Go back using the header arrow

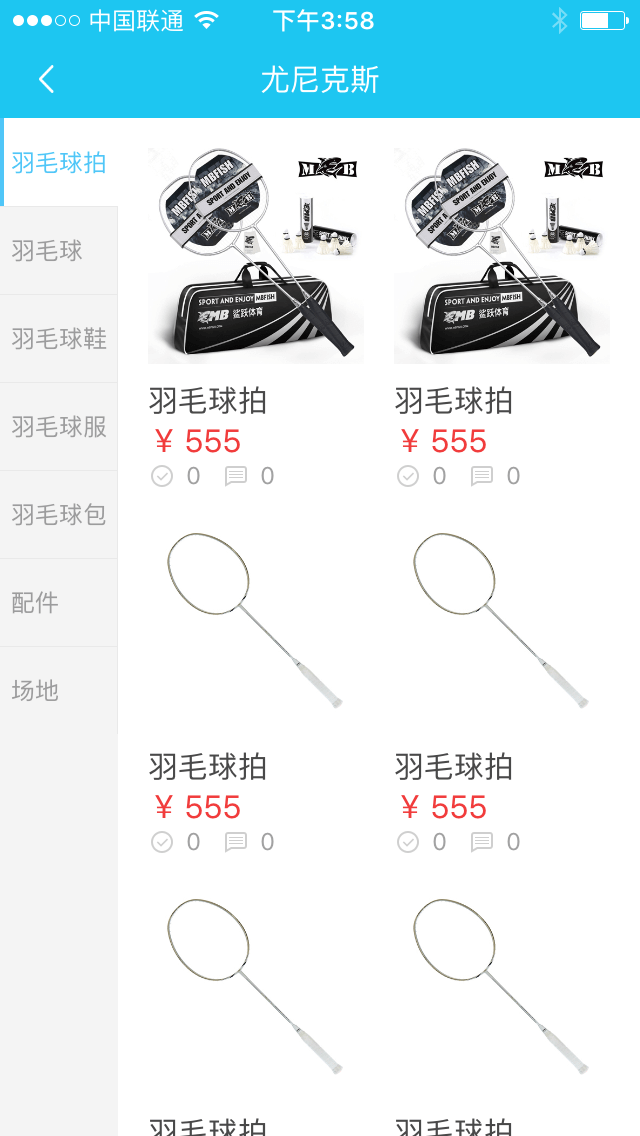[46, 80]
